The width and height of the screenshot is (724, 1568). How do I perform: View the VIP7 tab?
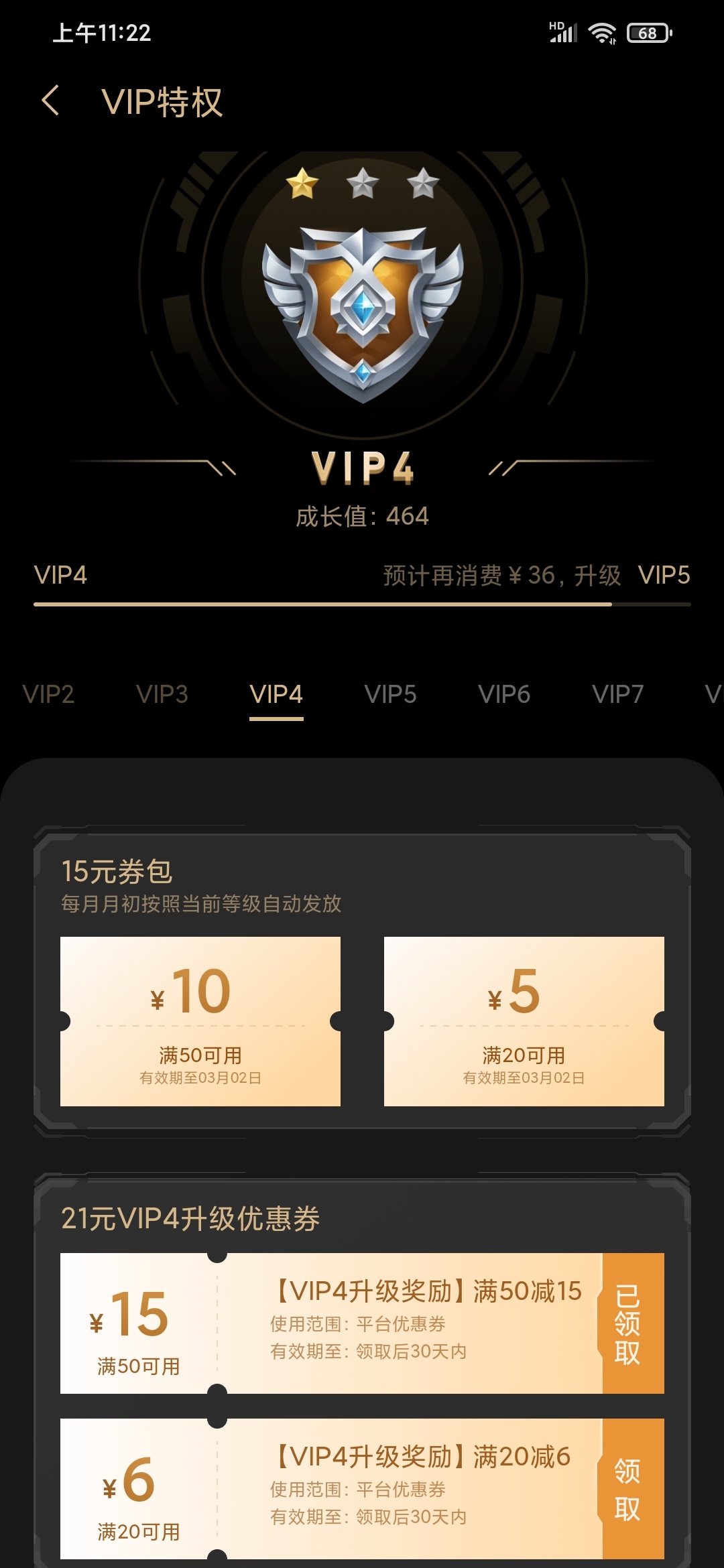pos(618,694)
